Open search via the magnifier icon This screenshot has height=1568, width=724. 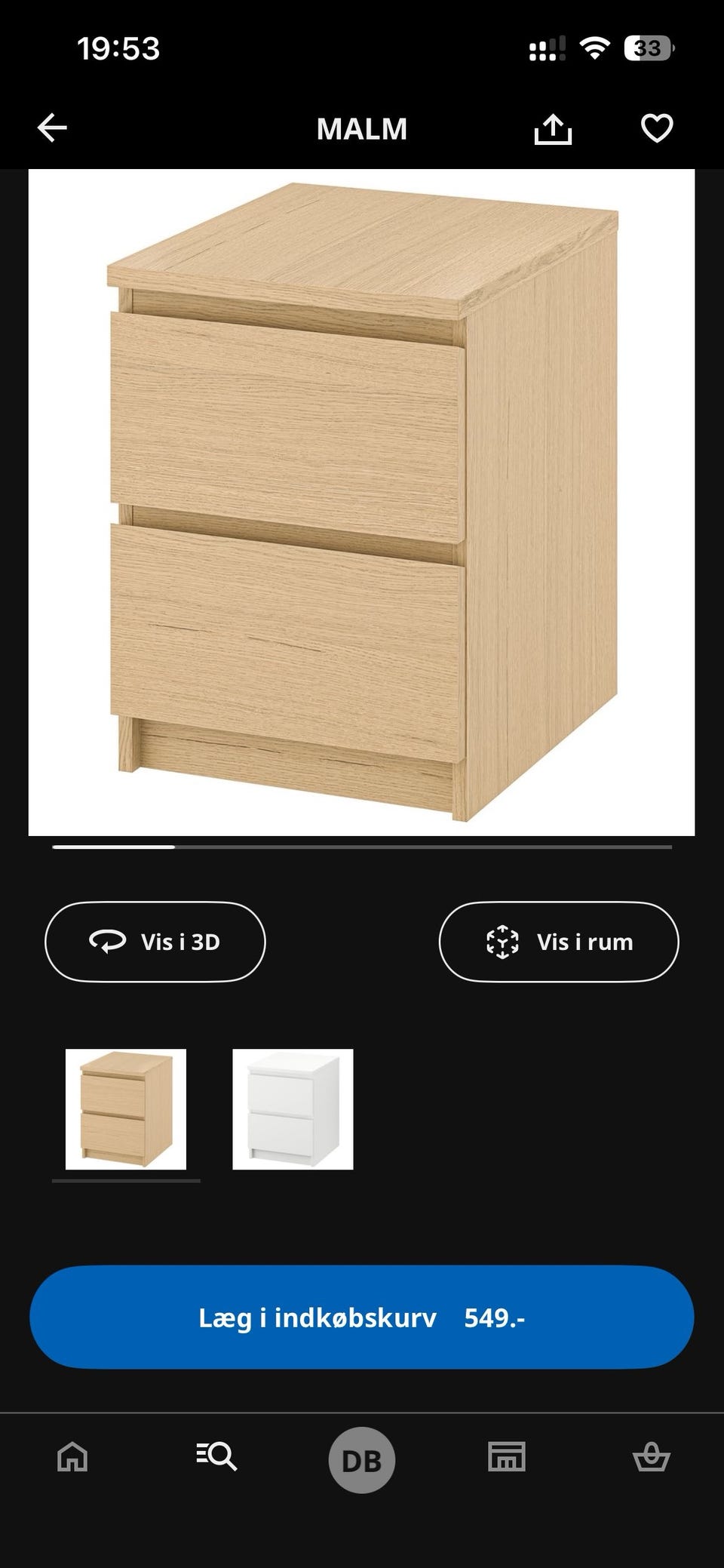pos(216,1458)
